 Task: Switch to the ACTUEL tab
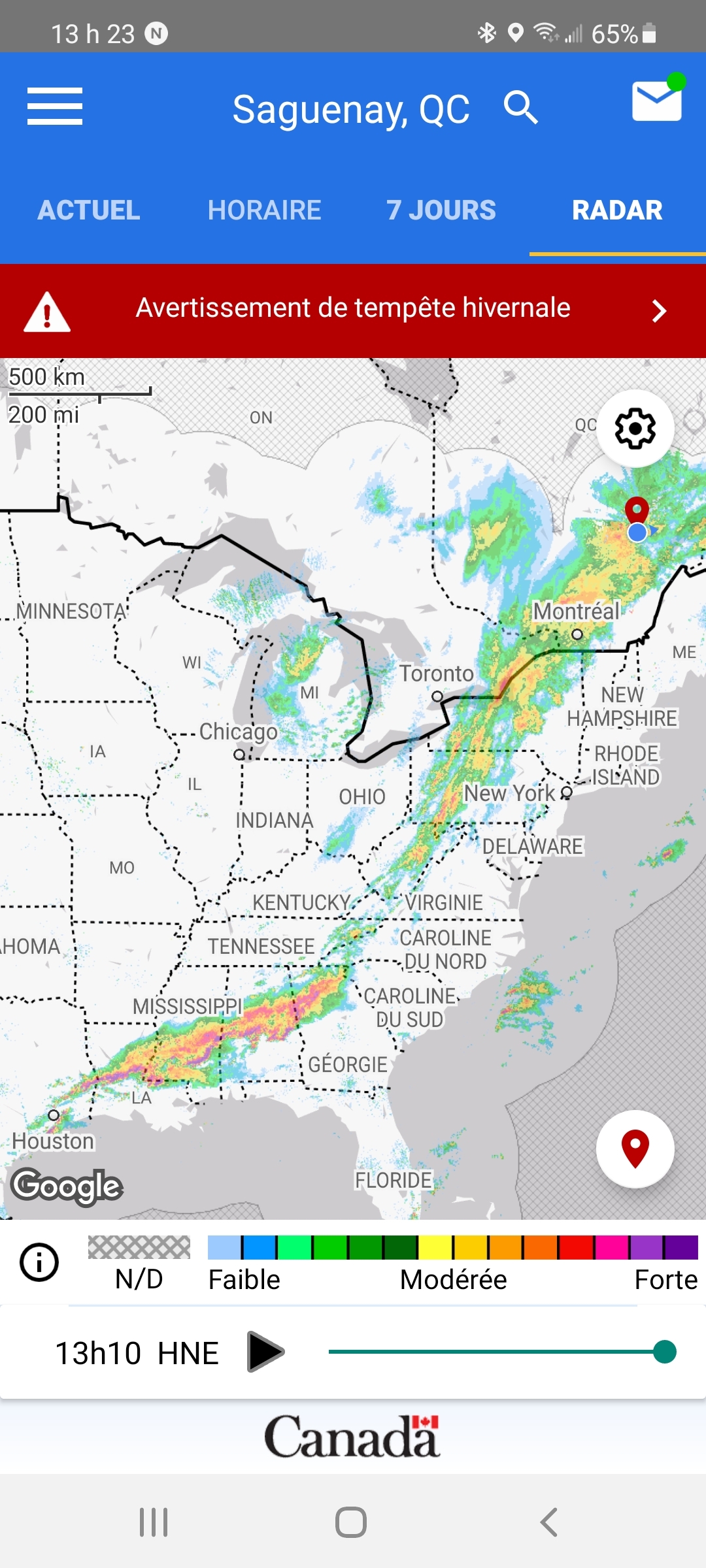[x=89, y=210]
